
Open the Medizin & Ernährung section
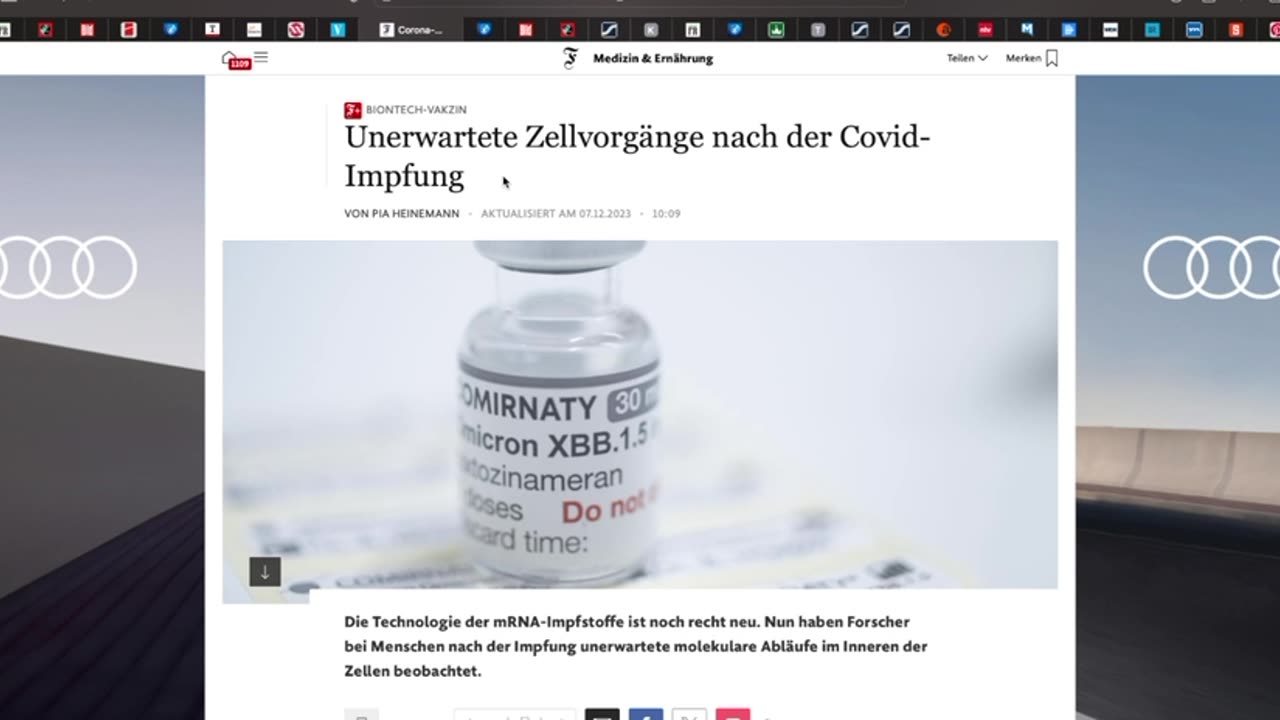tap(652, 58)
